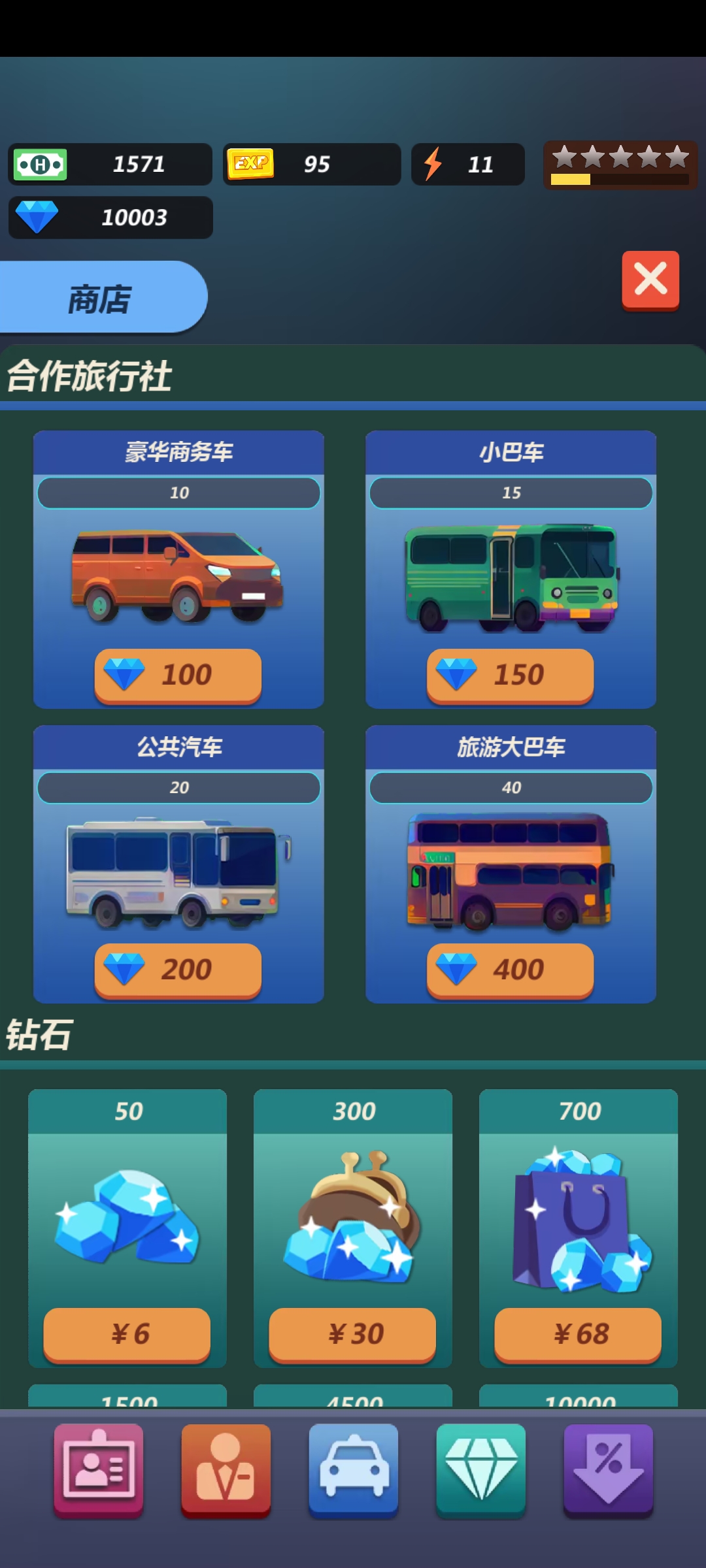The width and height of the screenshot is (706, 1568).
Task: Buy 豪华商务车 for 100 diamonds
Action: (178, 675)
